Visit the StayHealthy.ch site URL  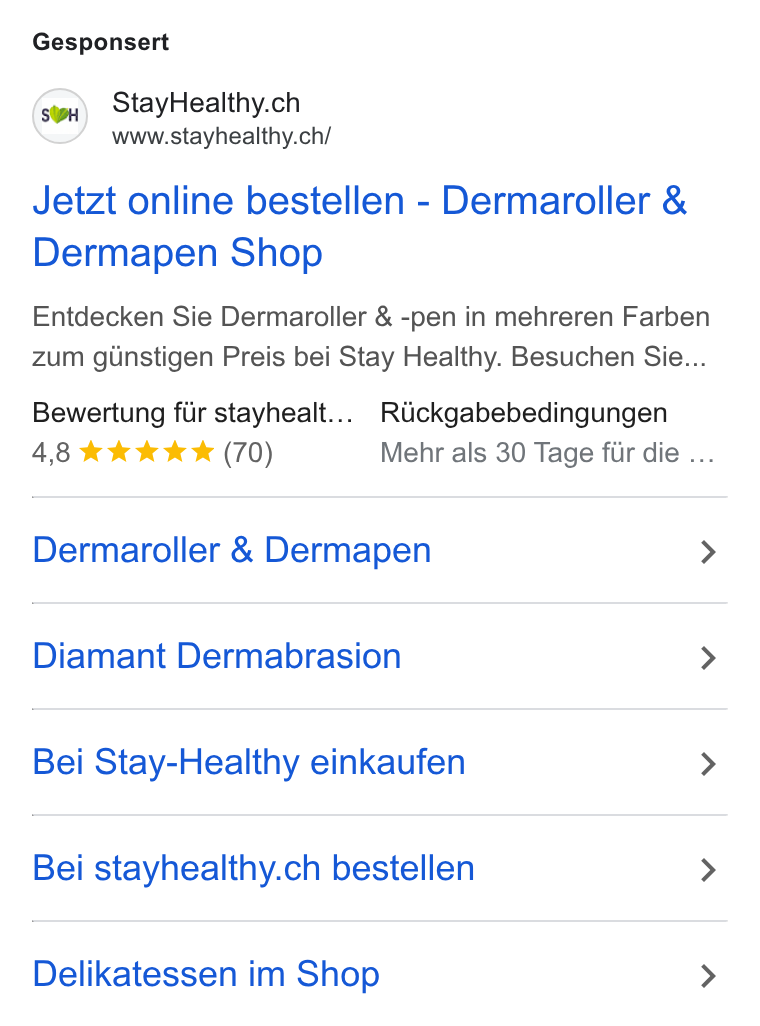pyautogui.click(x=221, y=136)
